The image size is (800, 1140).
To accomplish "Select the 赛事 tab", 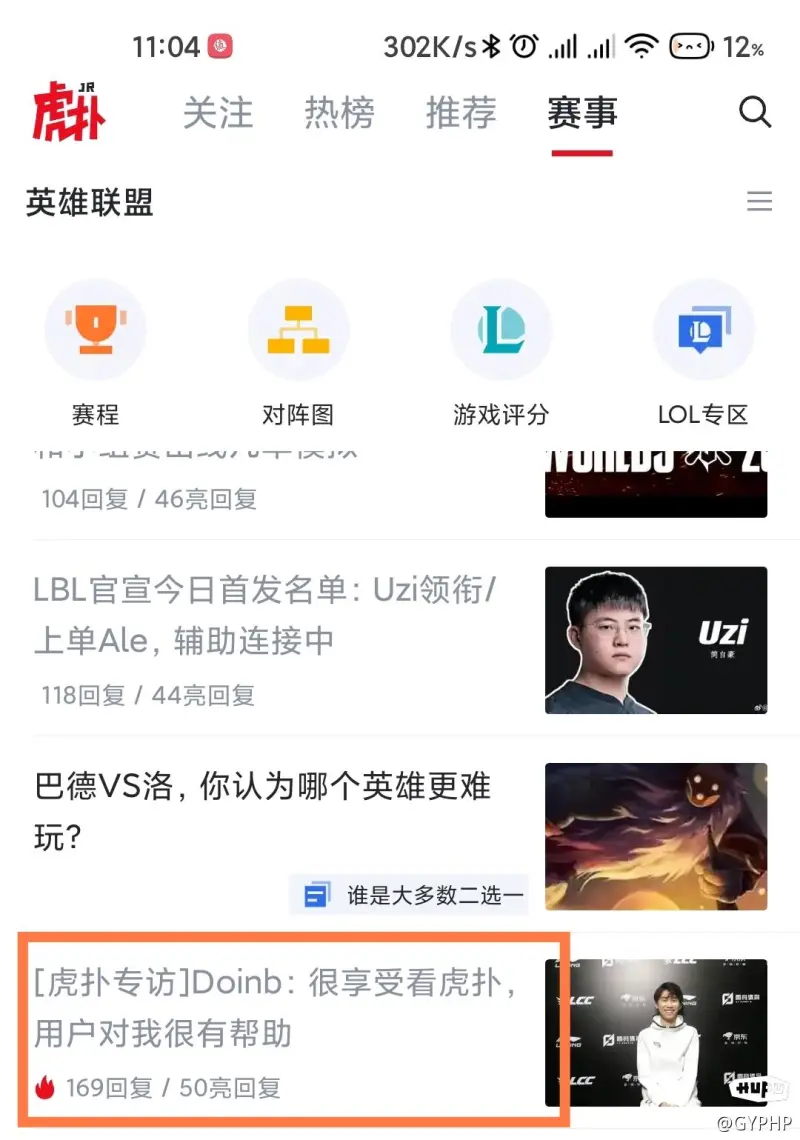I will click(582, 113).
